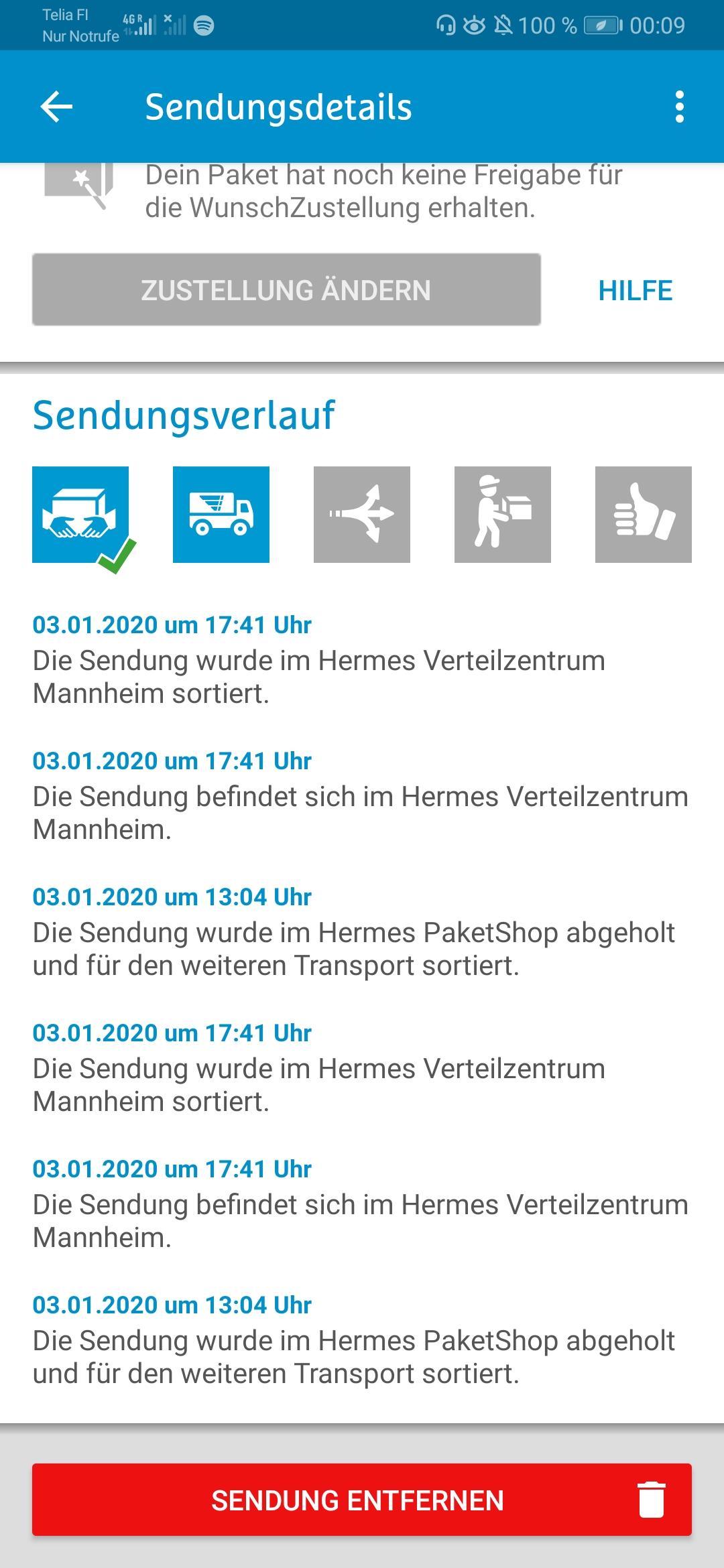Image resolution: width=724 pixels, height=1568 pixels.
Task: Open HILFE for delivery questions
Action: (635, 291)
